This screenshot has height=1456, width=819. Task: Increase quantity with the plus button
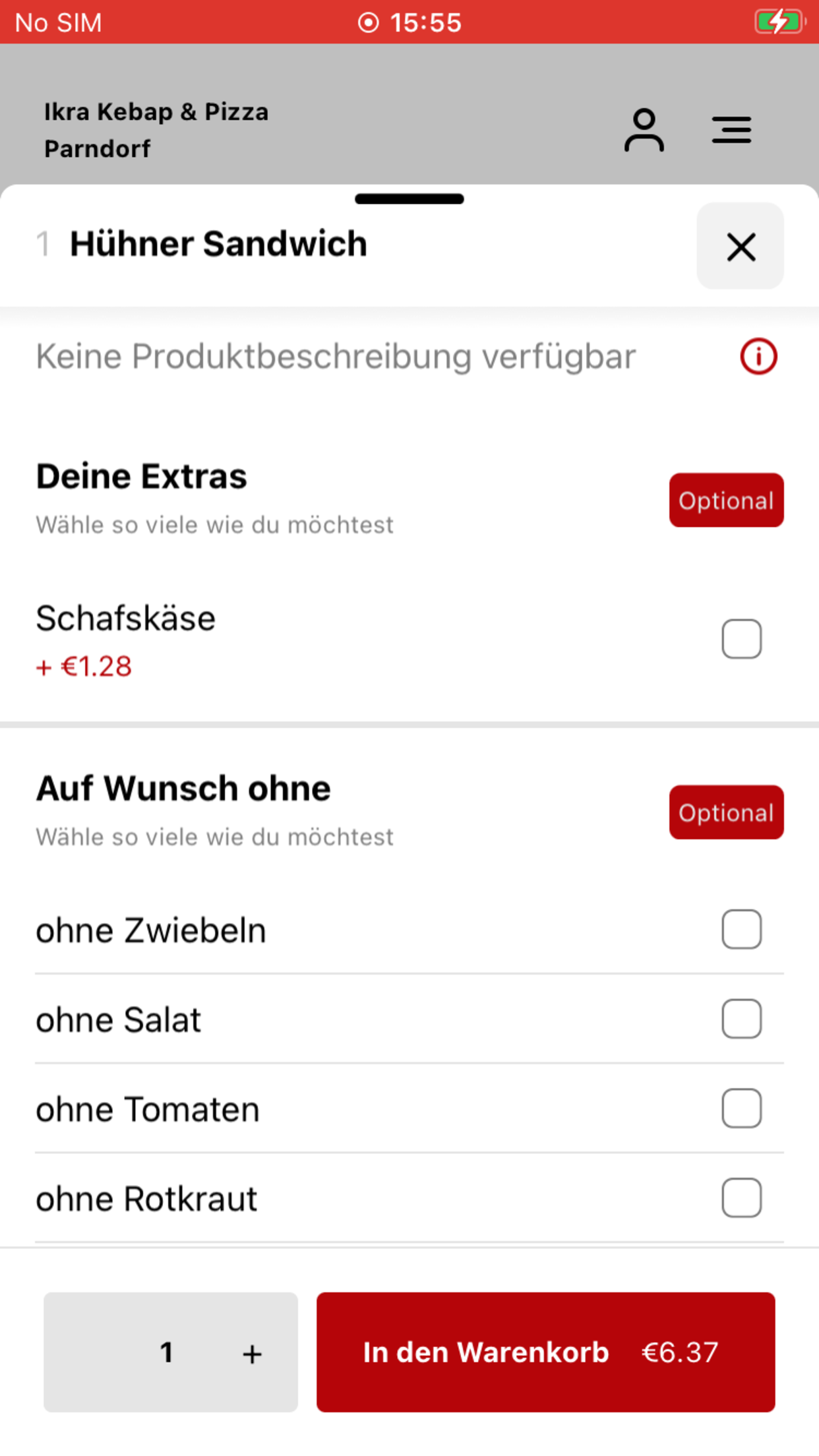point(252,1354)
